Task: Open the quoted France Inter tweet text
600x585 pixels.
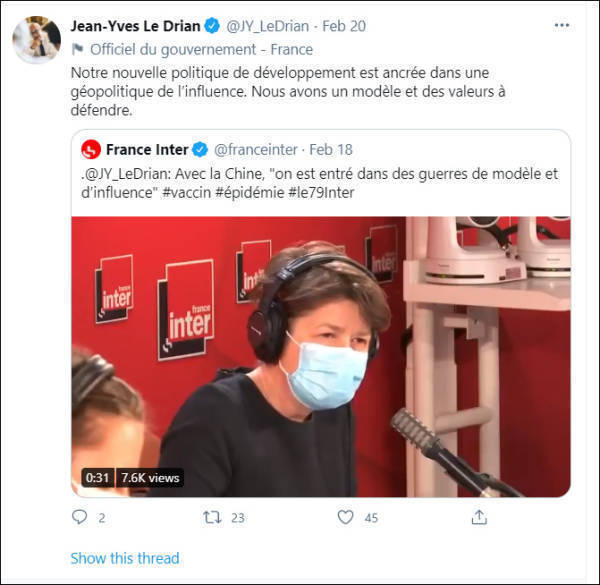Action: (x=320, y=182)
